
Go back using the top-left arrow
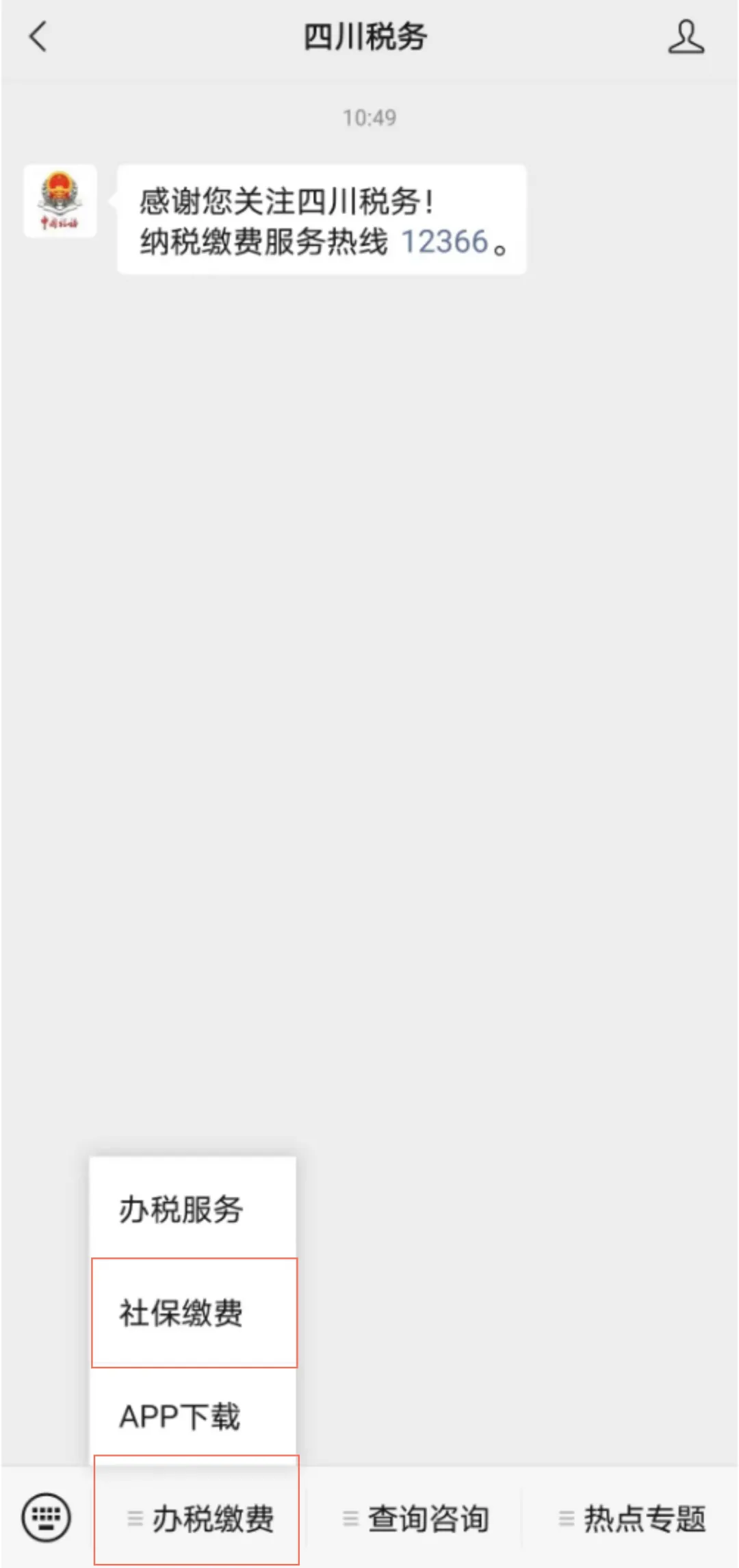(38, 36)
